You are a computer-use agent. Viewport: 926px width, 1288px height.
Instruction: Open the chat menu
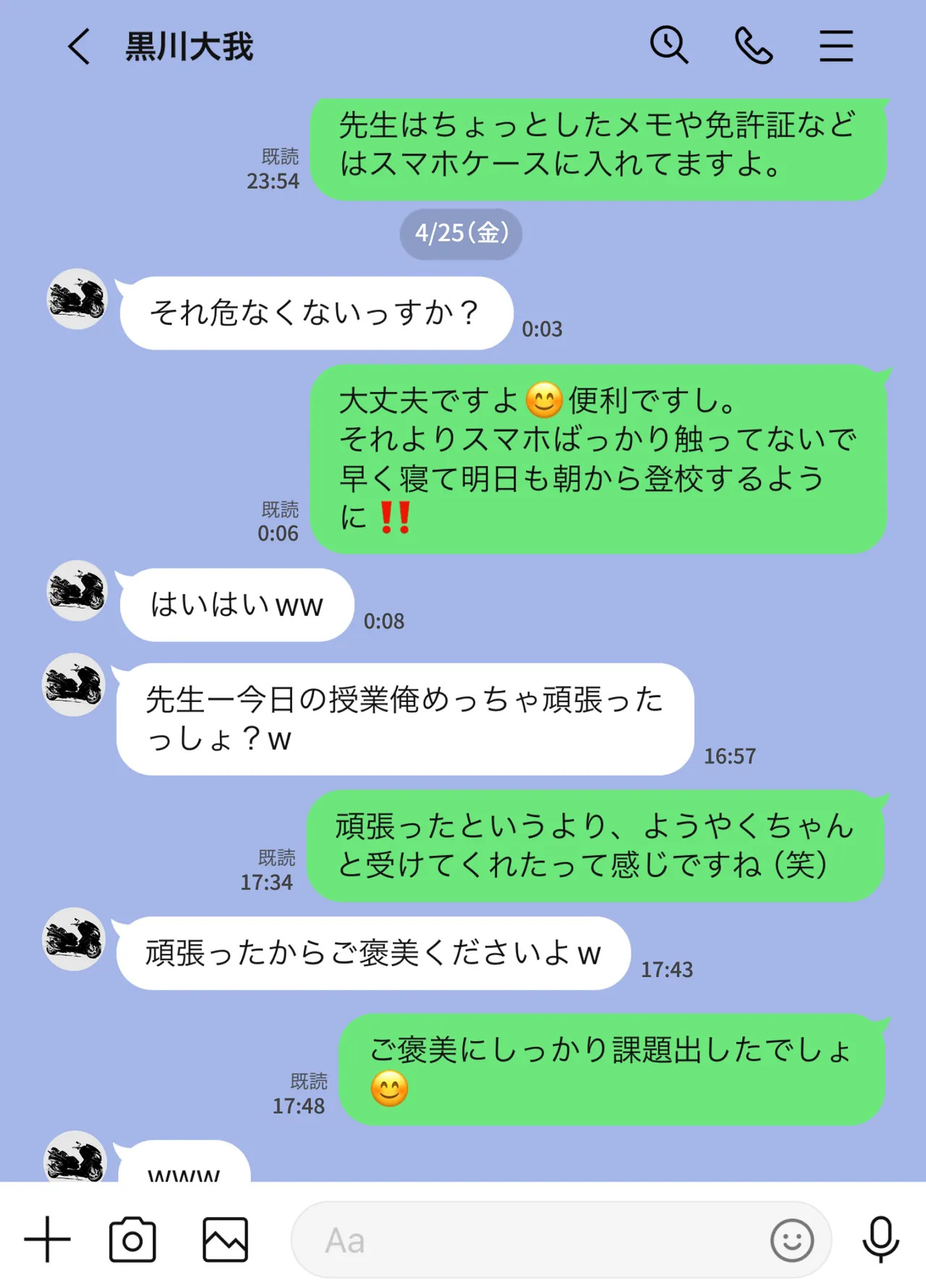[x=836, y=46]
